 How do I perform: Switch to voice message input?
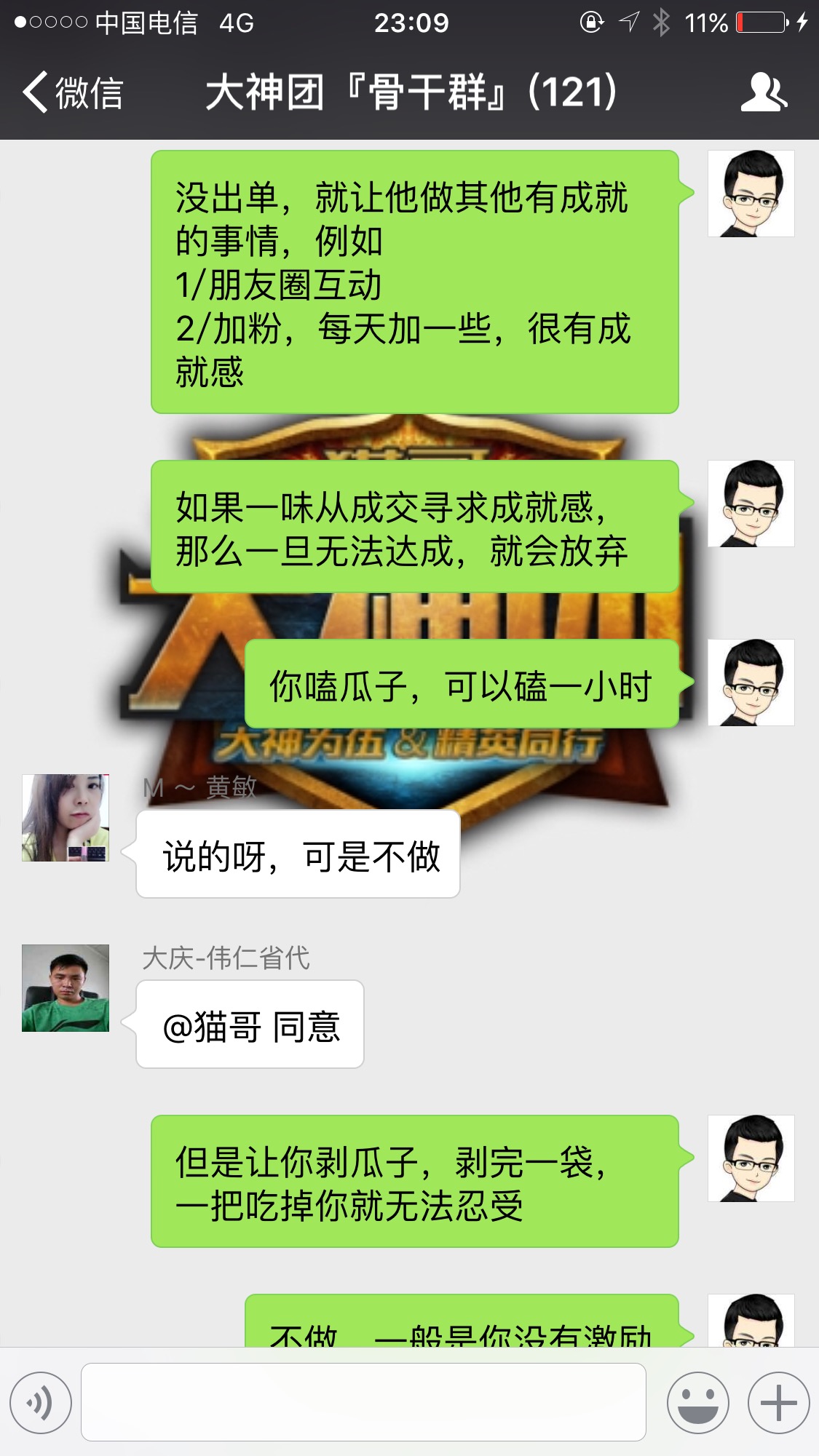41,1403
